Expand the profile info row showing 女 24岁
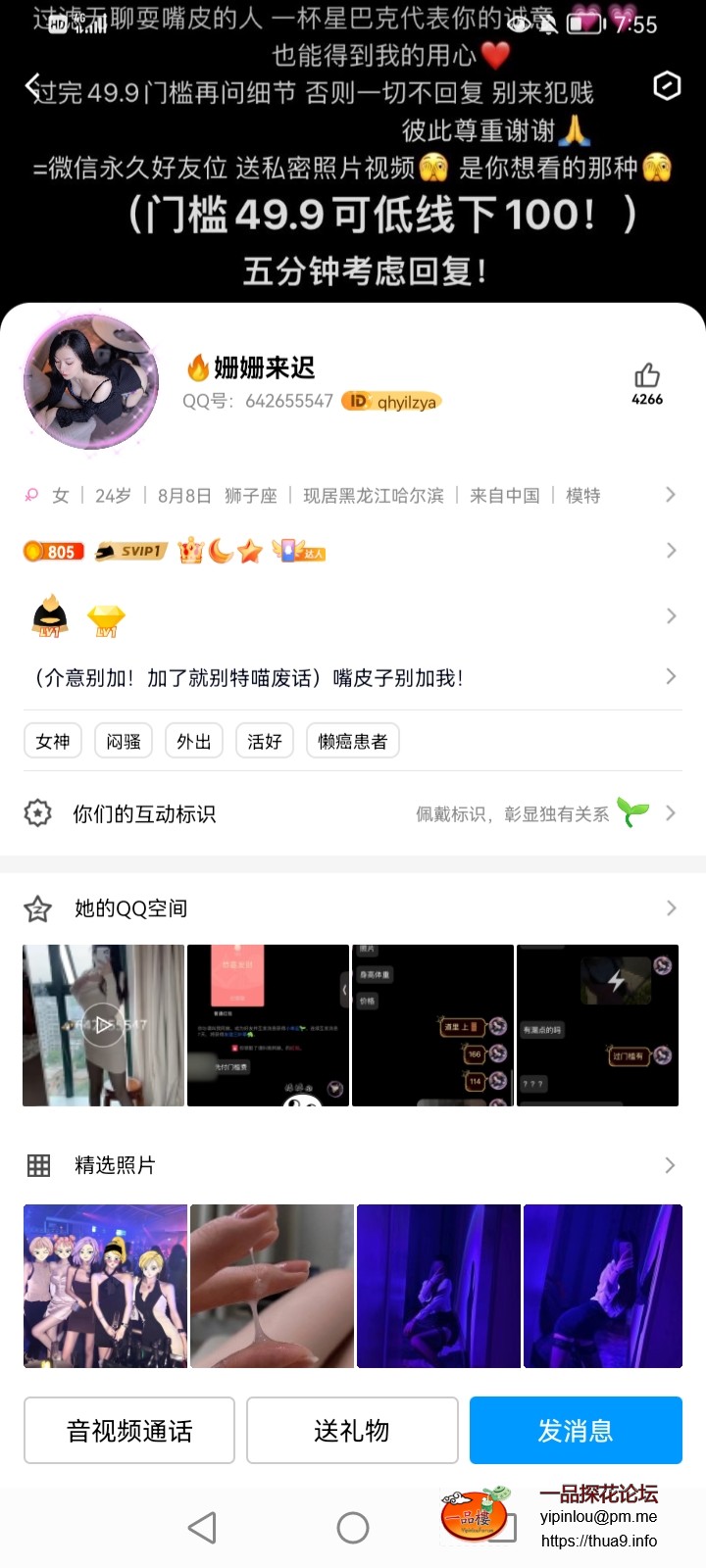The width and height of the screenshot is (706, 1568). click(x=353, y=495)
